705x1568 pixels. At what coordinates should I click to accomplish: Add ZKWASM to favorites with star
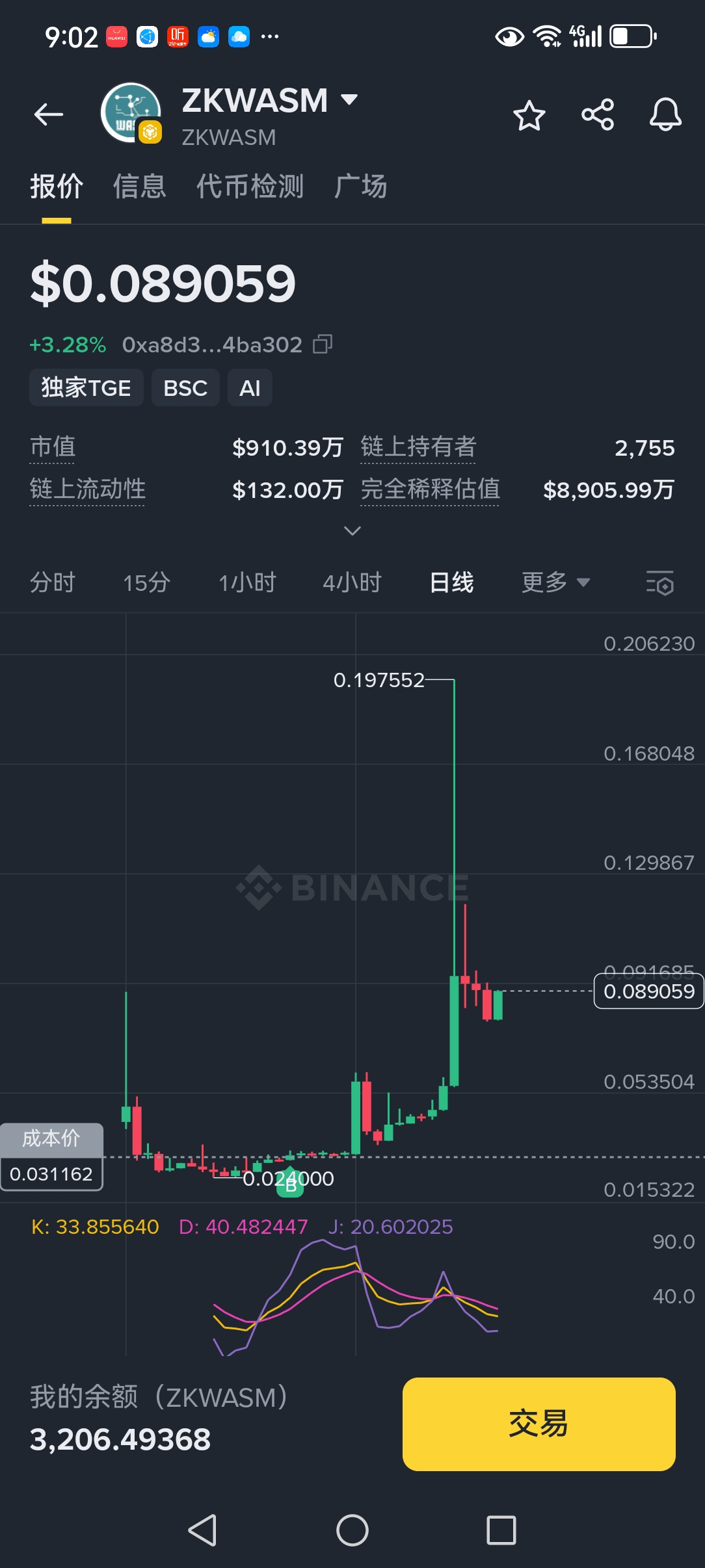point(529,116)
